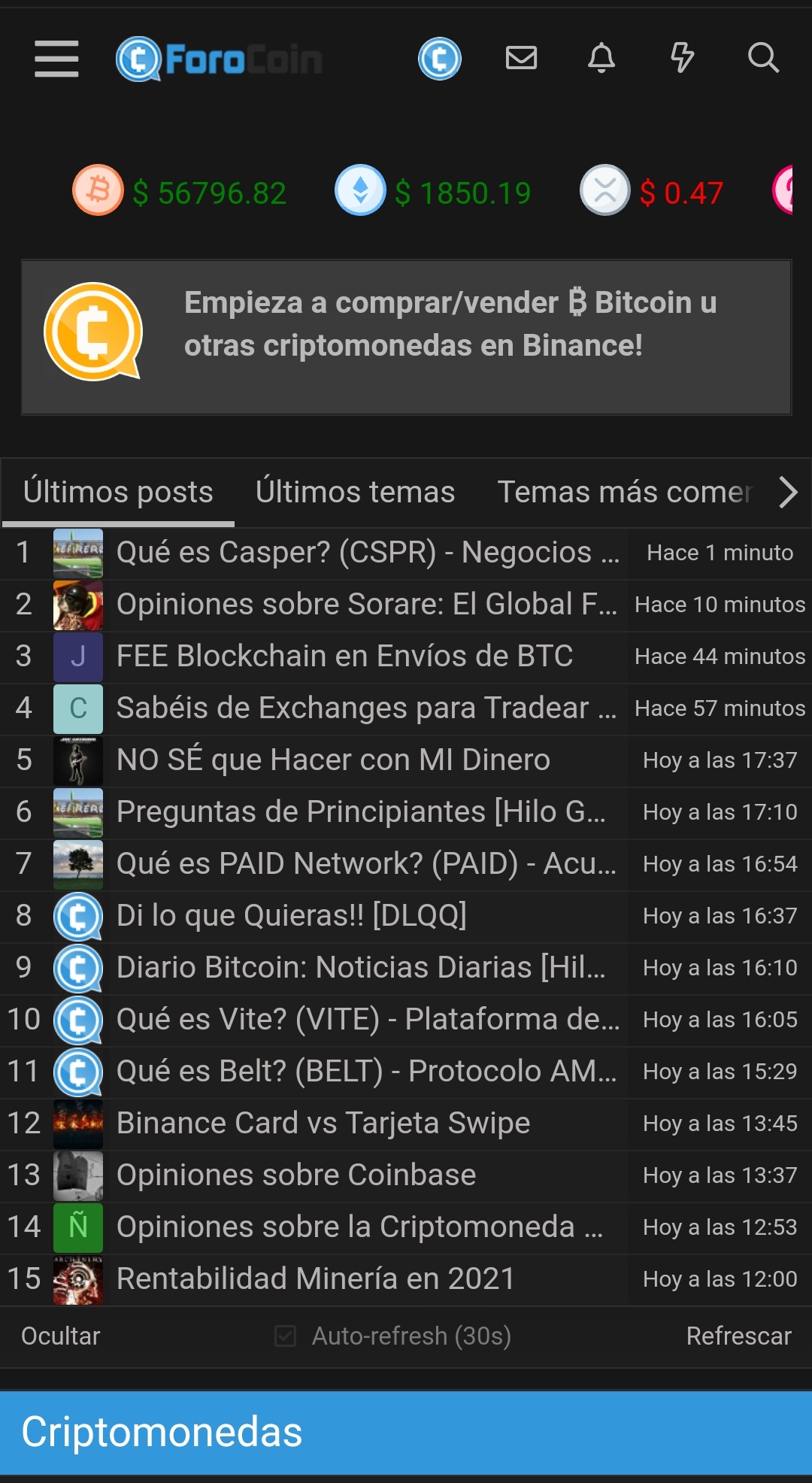Open thread NO SÉ que Hacer con MI Dinero
The height and width of the screenshot is (1483, 812).
tap(333, 760)
